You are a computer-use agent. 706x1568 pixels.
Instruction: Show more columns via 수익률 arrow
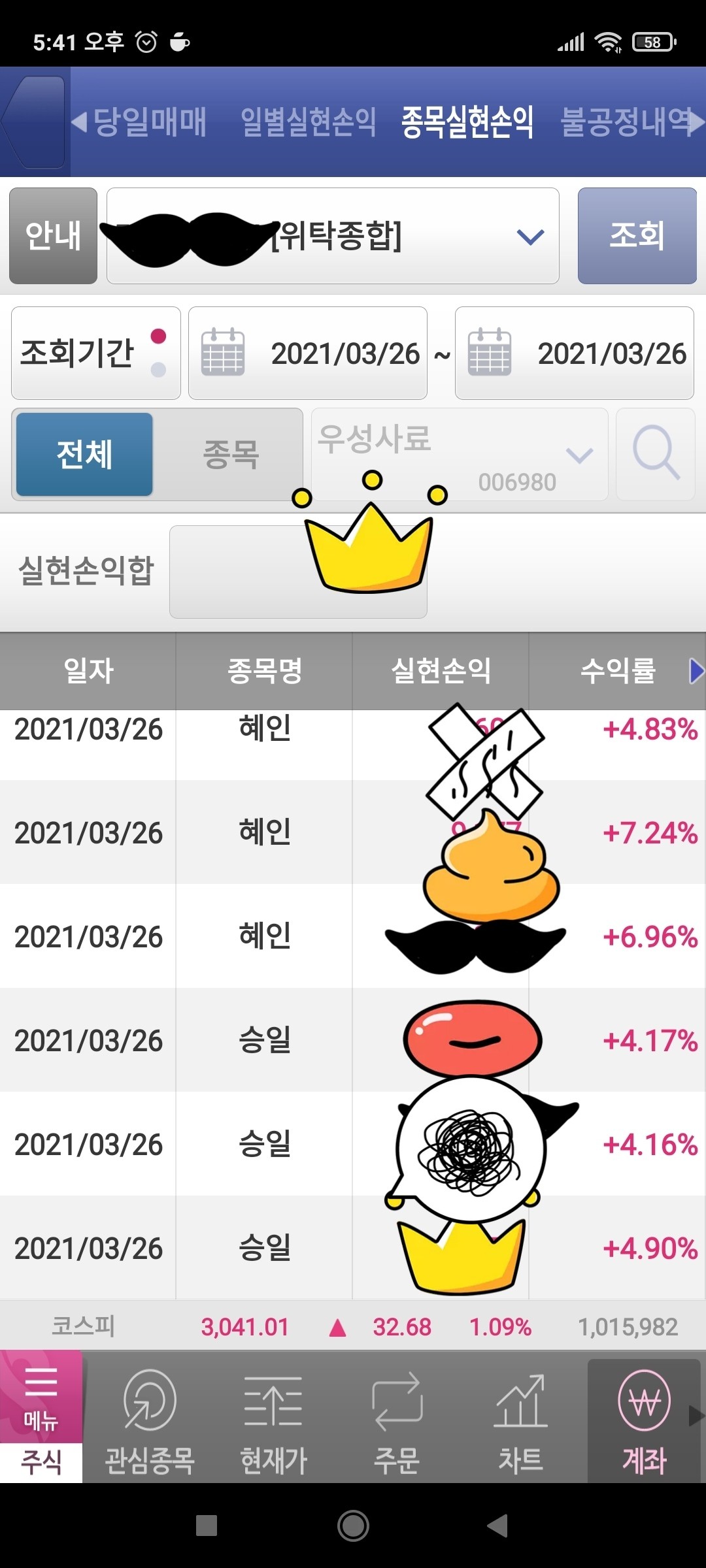click(696, 671)
